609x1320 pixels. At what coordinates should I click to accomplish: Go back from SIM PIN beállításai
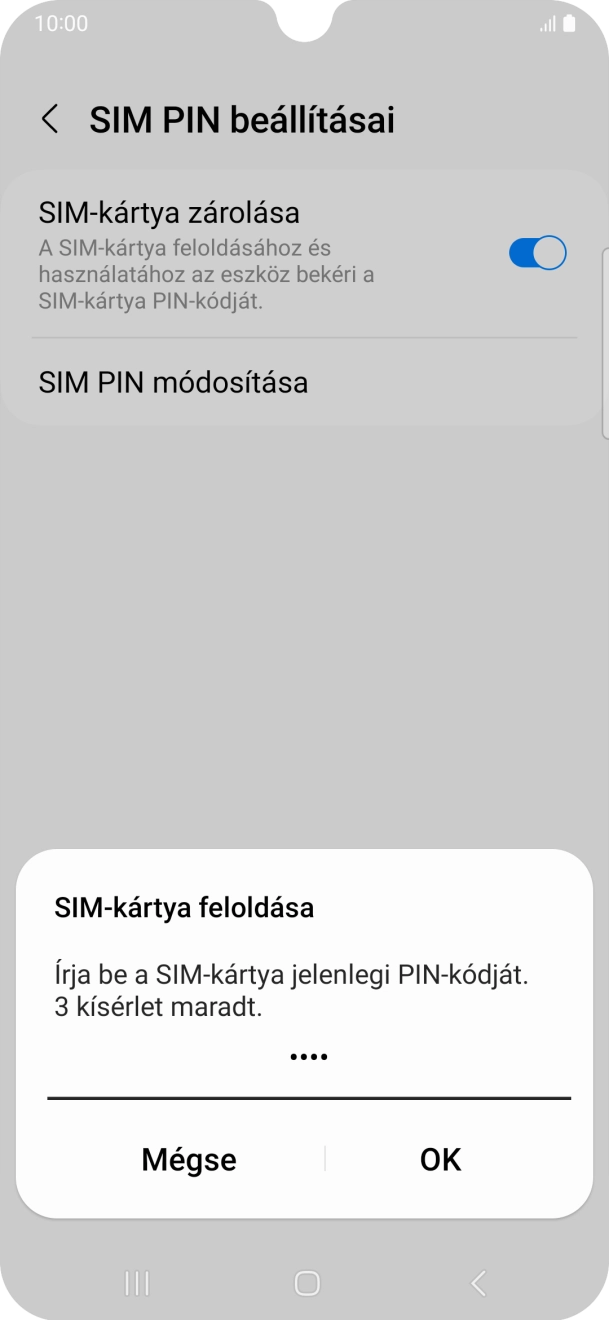pos(49,120)
